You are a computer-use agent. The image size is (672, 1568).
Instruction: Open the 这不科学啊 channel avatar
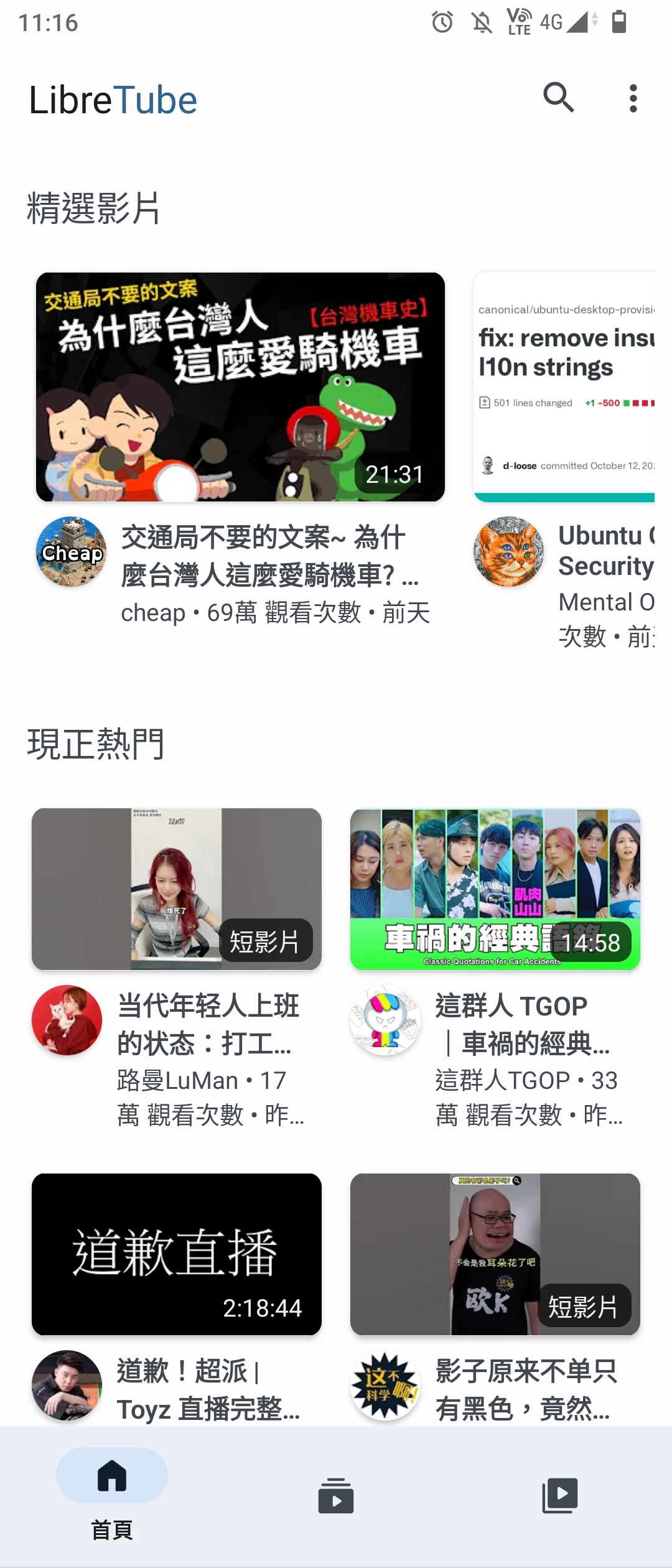pos(386,1385)
